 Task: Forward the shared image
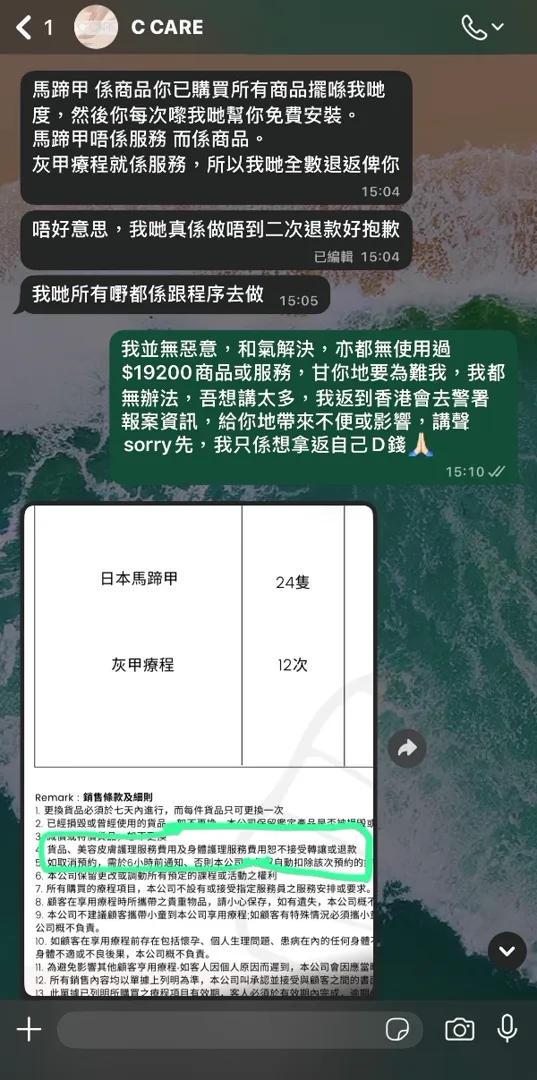point(407,749)
